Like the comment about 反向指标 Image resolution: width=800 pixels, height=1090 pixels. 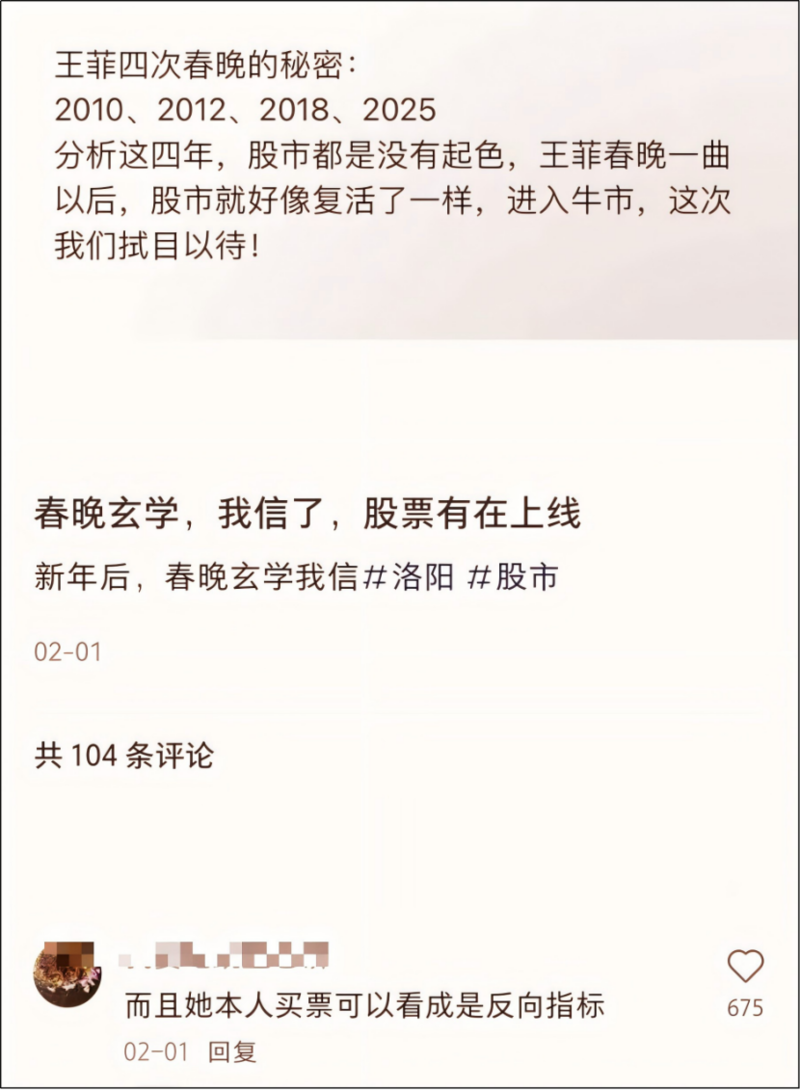coord(745,967)
